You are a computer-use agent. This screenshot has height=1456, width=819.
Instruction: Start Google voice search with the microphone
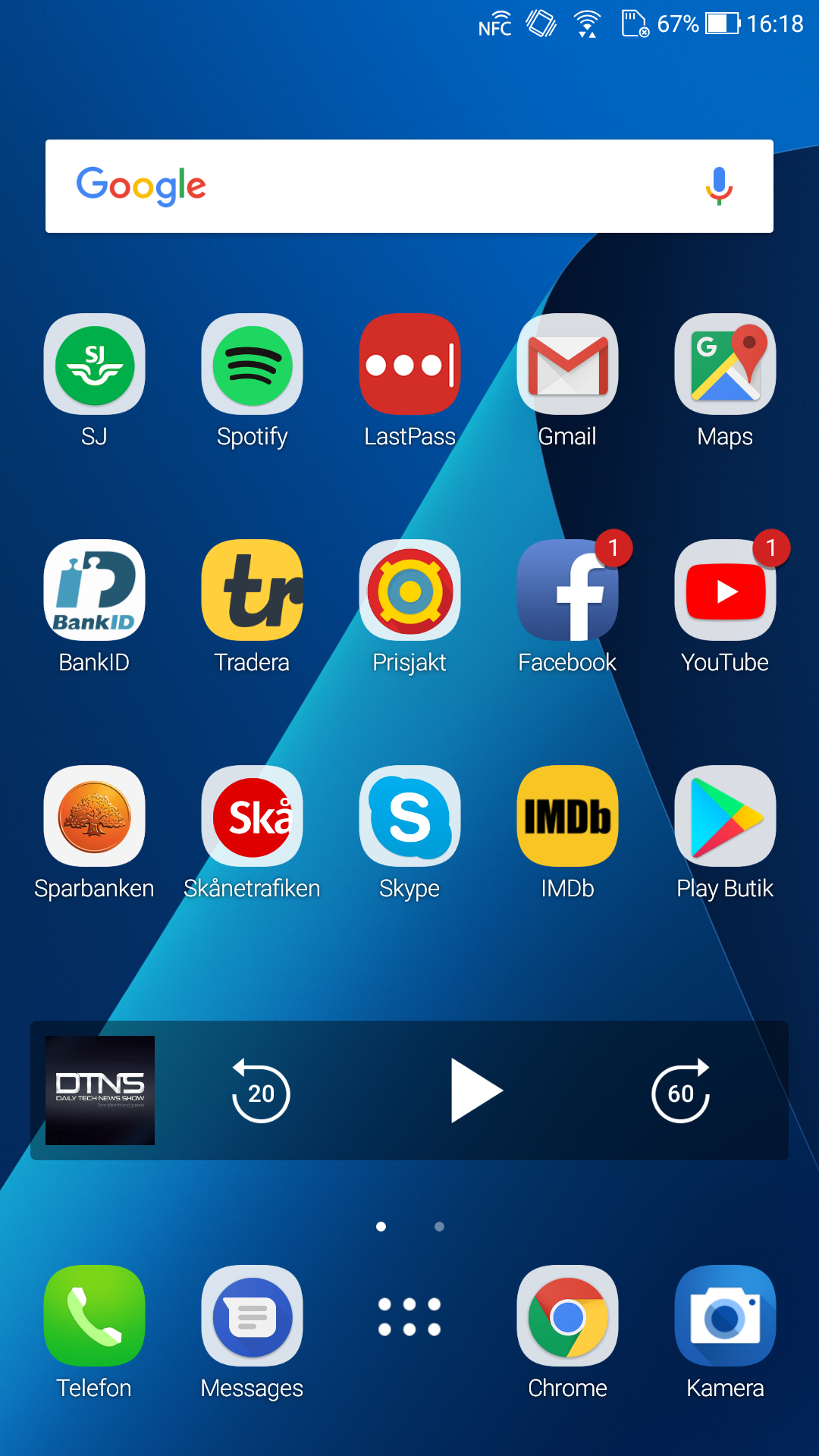(x=719, y=186)
